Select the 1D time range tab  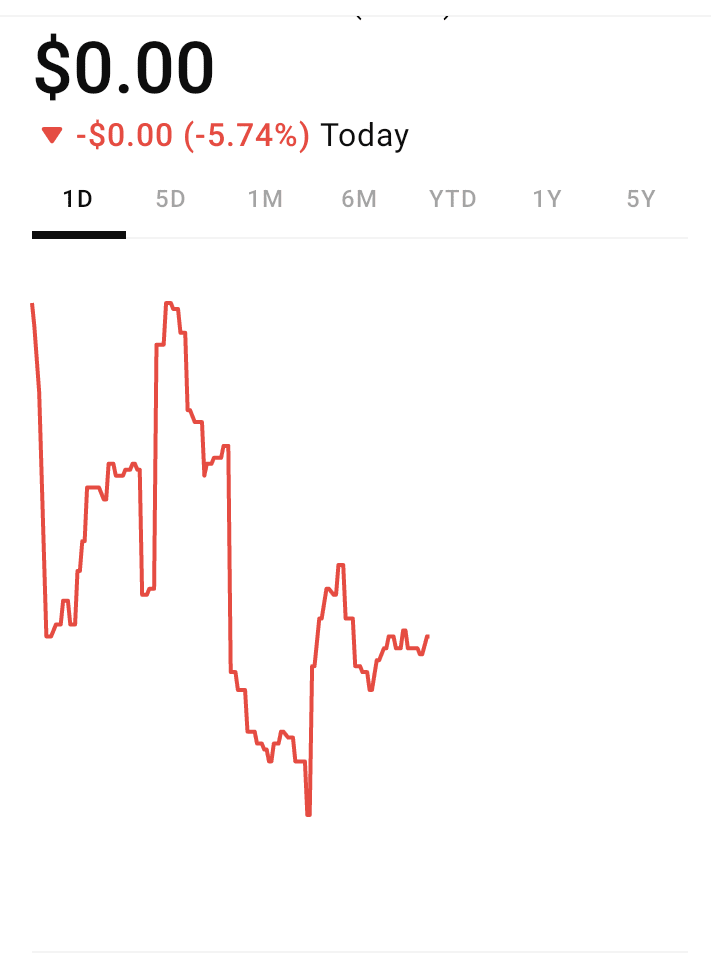click(x=78, y=199)
